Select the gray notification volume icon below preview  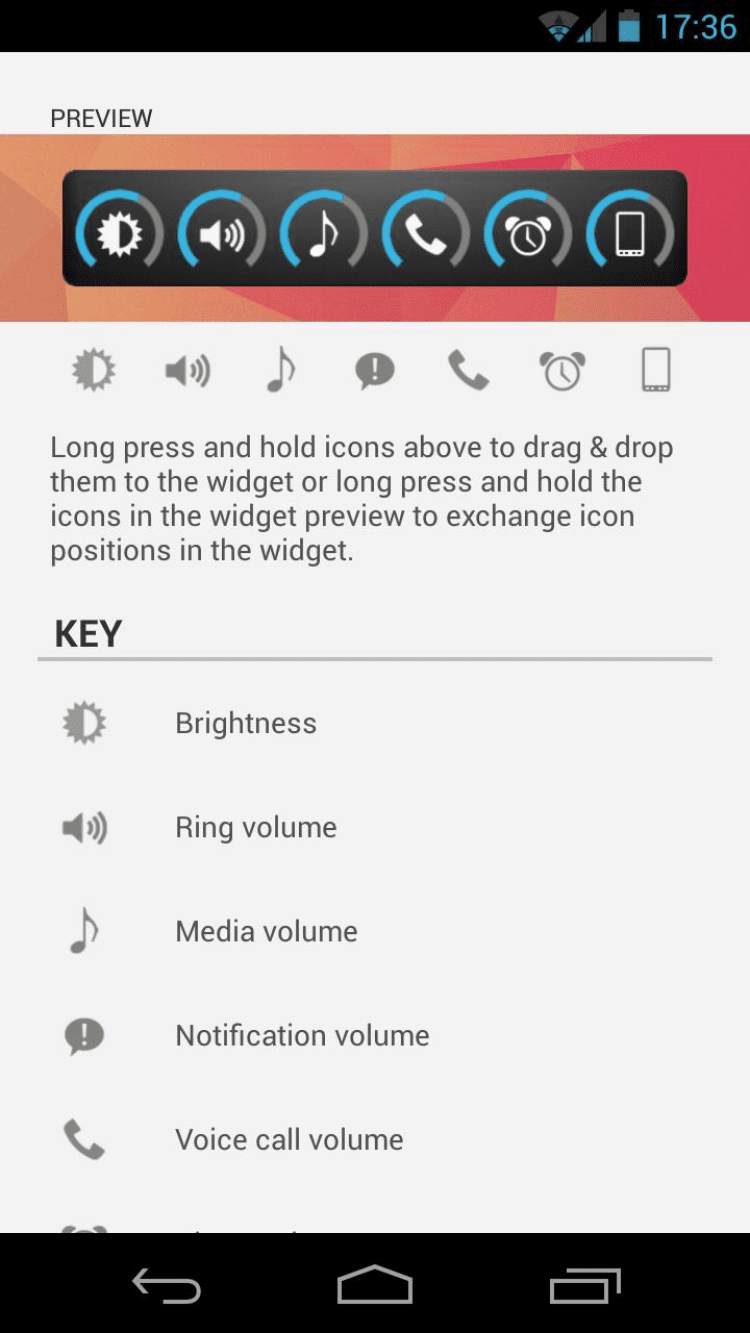pos(375,371)
